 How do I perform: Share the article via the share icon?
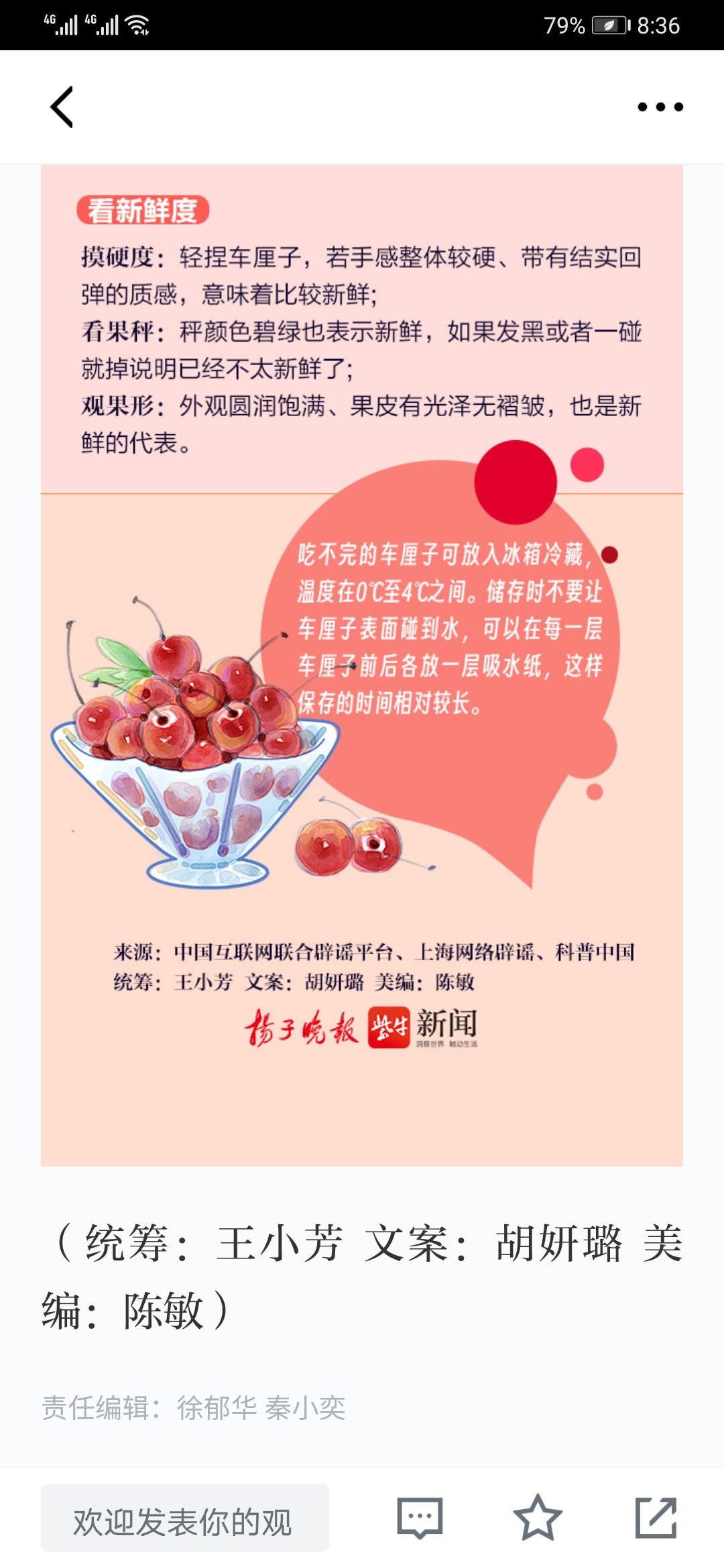pyautogui.click(x=656, y=1517)
